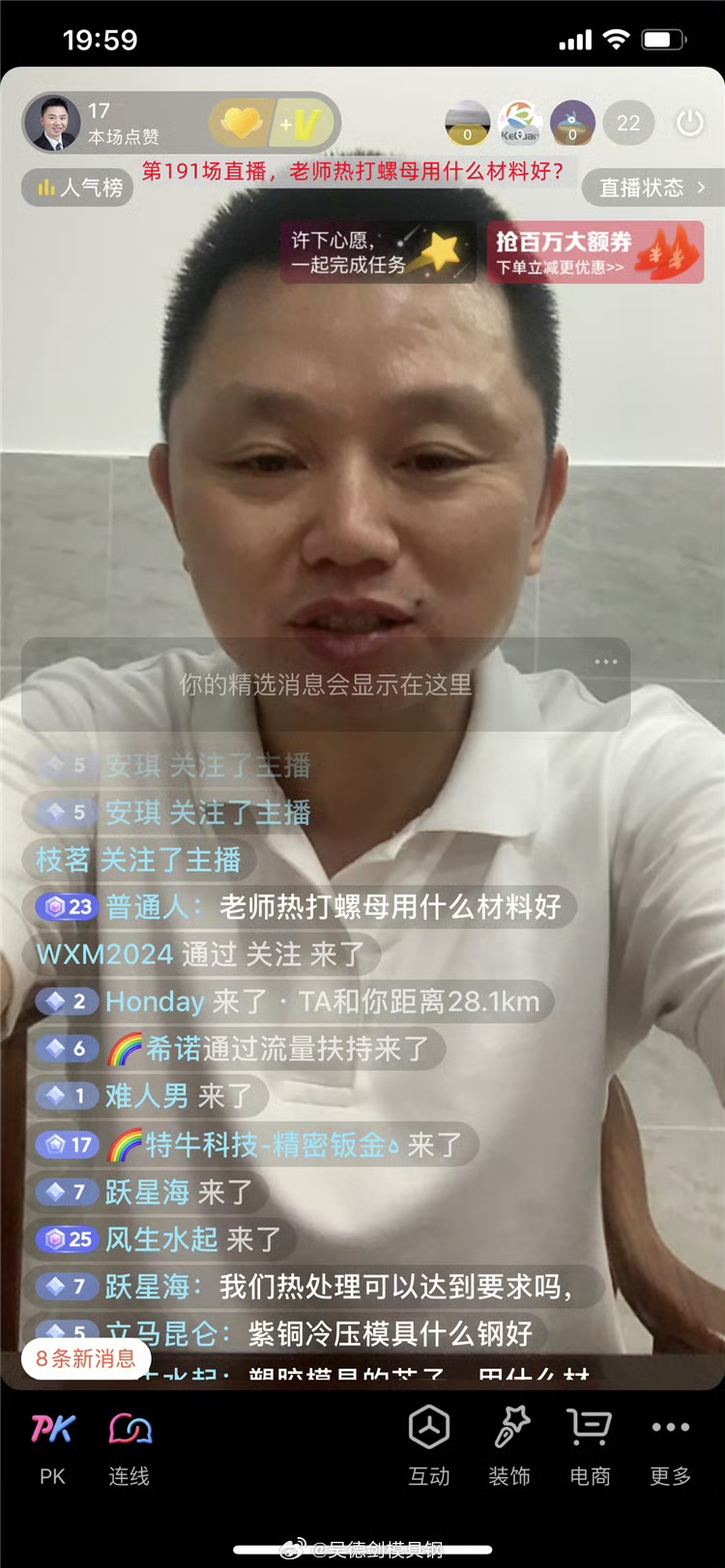Screen dimensions: 725x1568
Task: Tap the golden heart likes badge
Action: 242,123
